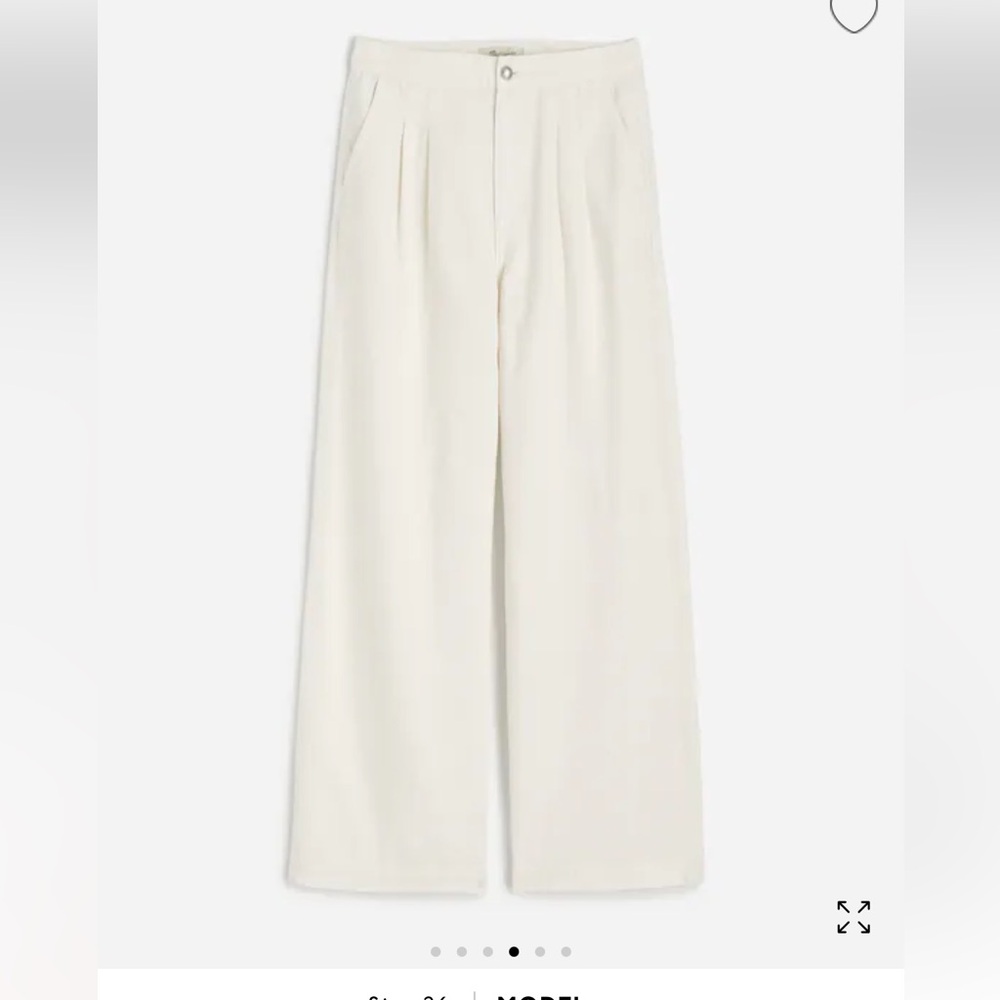This screenshot has height=1000, width=1000.
Task: Select the last image indicator dot
Action: pyautogui.click(x=566, y=952)
